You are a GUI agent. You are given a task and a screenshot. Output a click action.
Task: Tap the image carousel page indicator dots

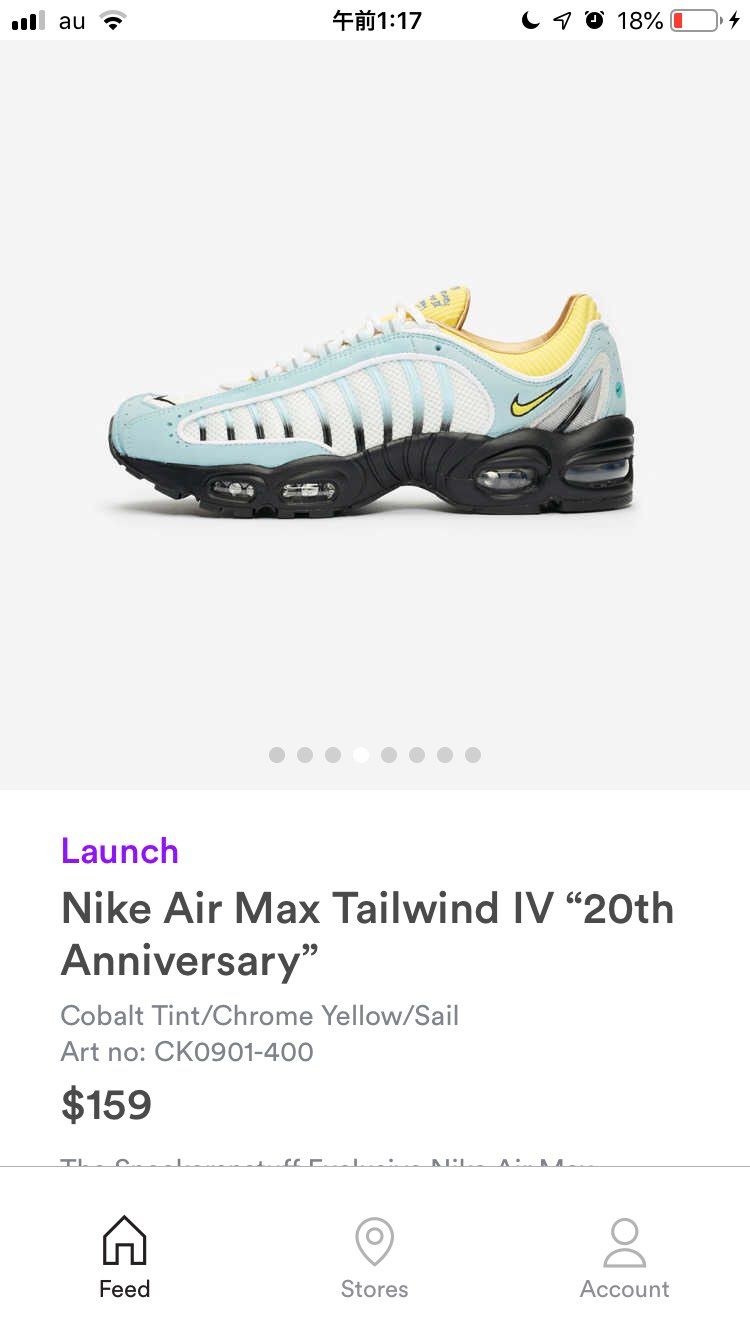point(375,755)
